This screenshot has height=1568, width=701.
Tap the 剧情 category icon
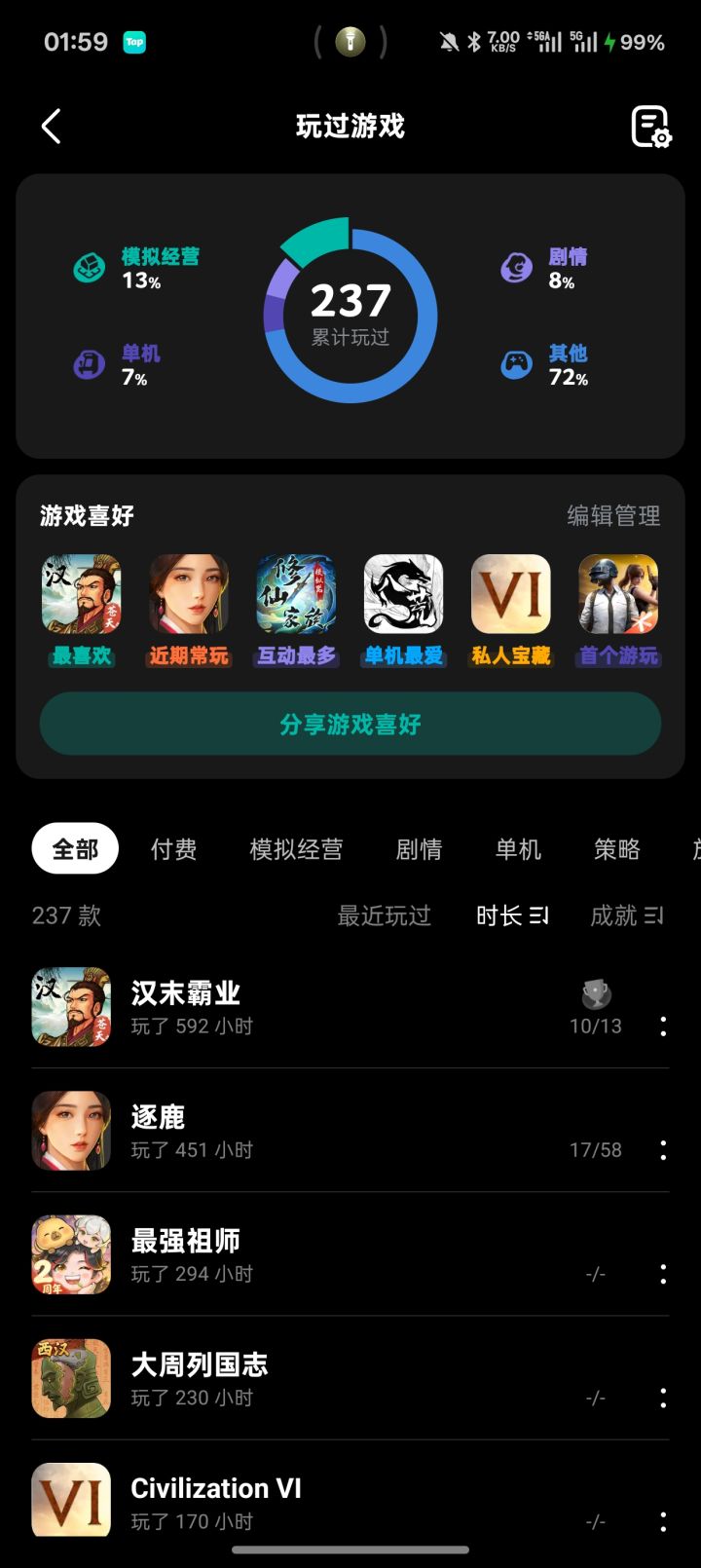(515, 264)
